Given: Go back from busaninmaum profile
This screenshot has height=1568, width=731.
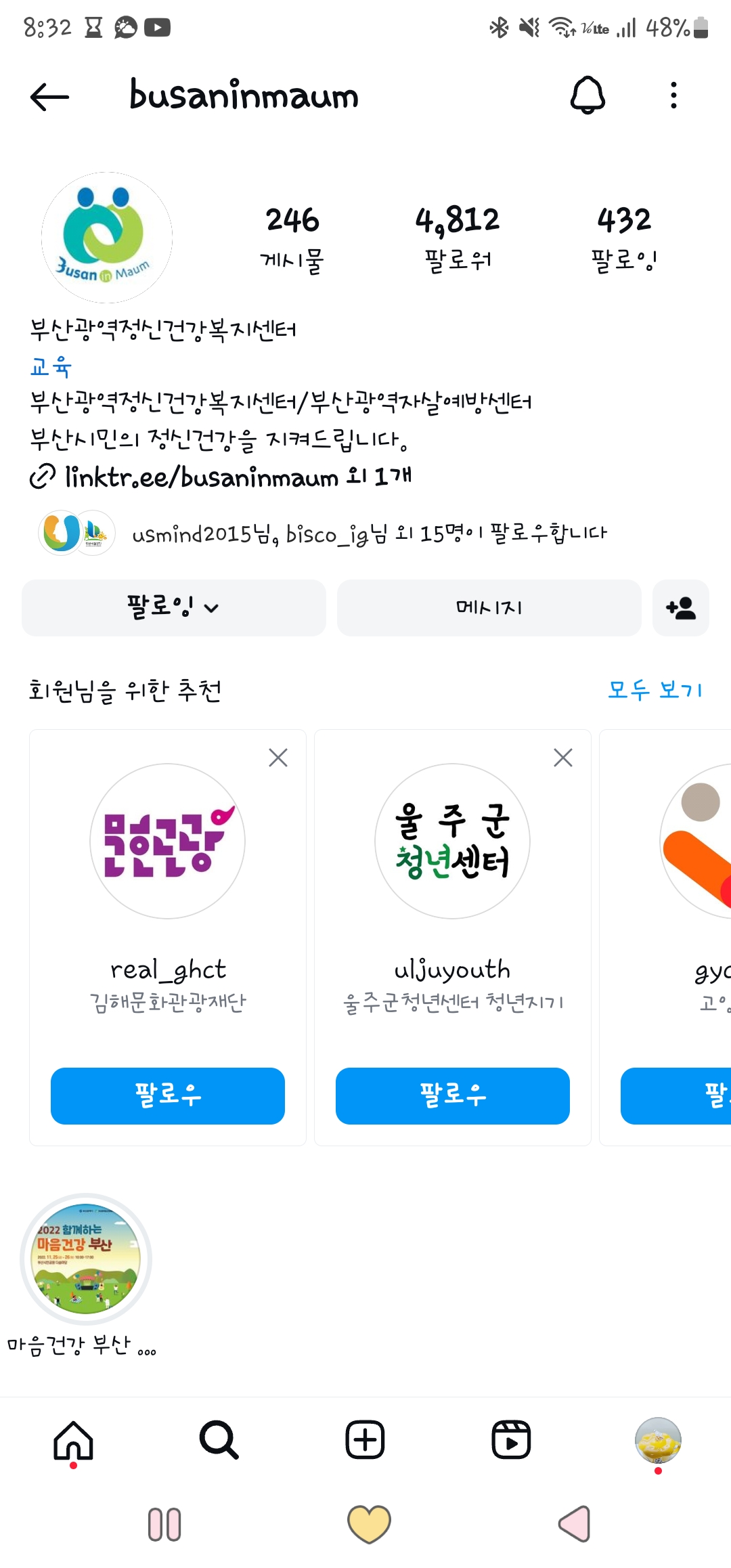Looking at the screenshot, I should [49, 96].
